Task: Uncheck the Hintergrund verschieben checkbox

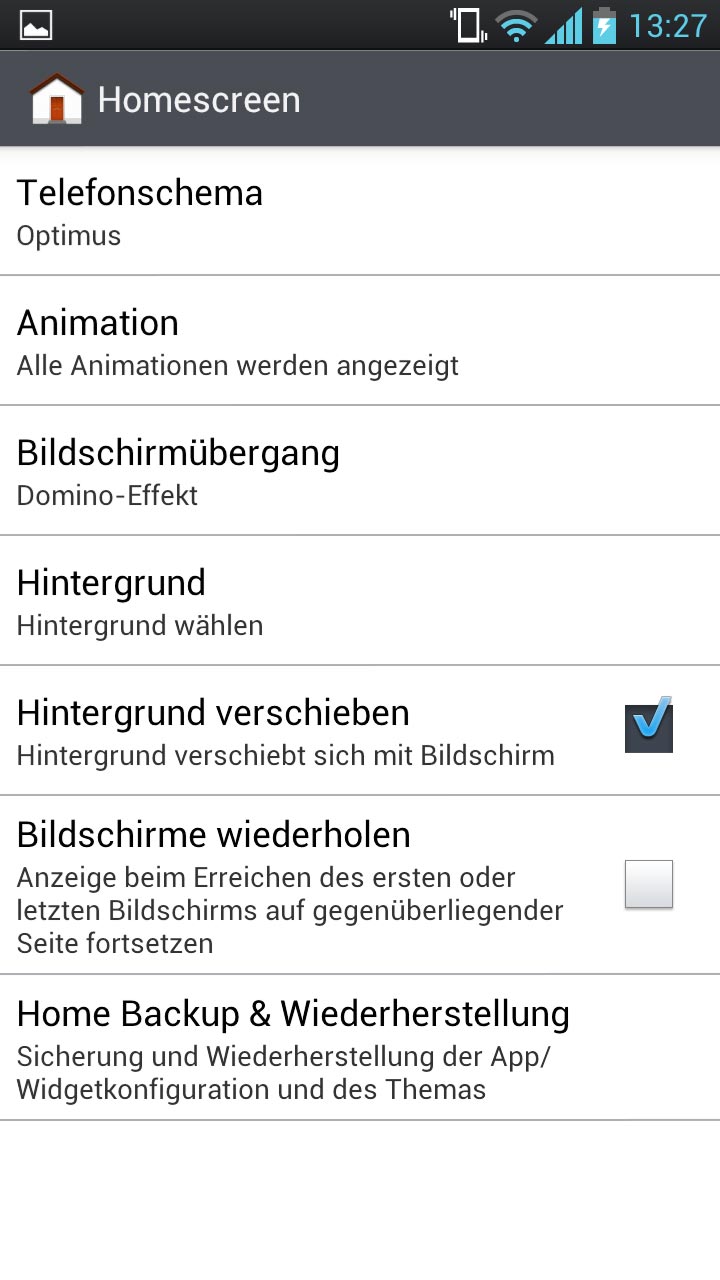Action: pos(648,727)
